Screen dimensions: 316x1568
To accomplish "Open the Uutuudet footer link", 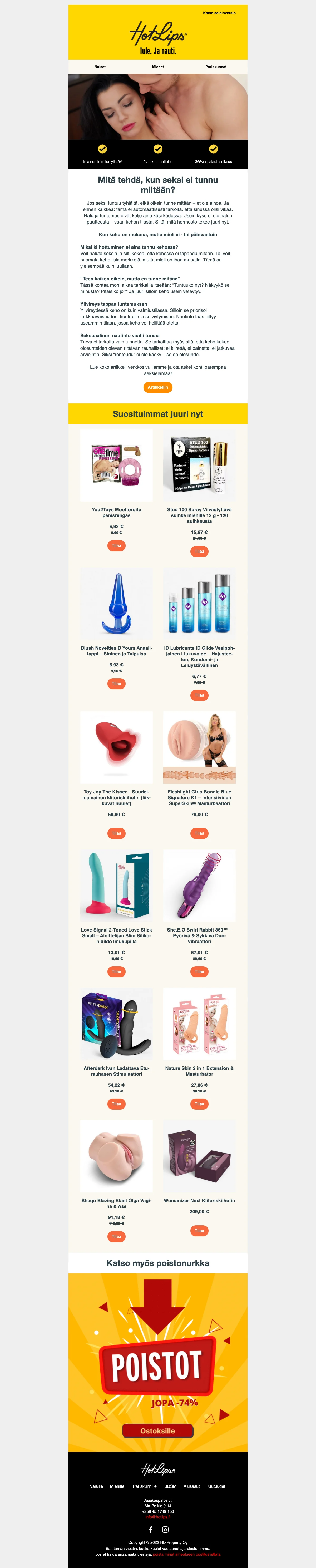I will (216, 1486).
